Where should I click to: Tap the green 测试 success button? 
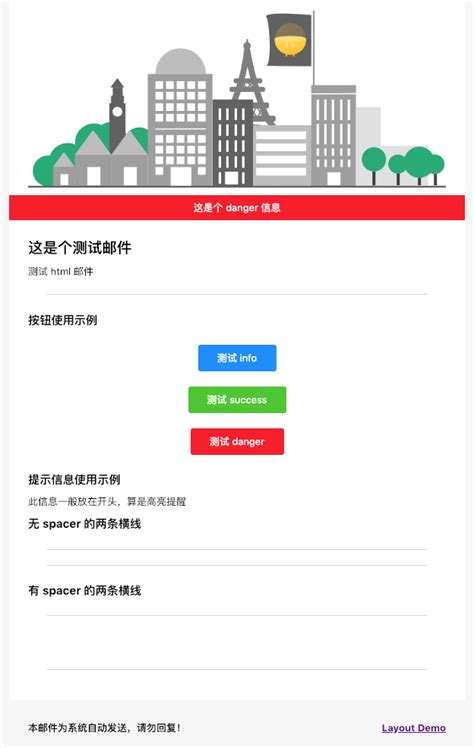tap(237, 400)
